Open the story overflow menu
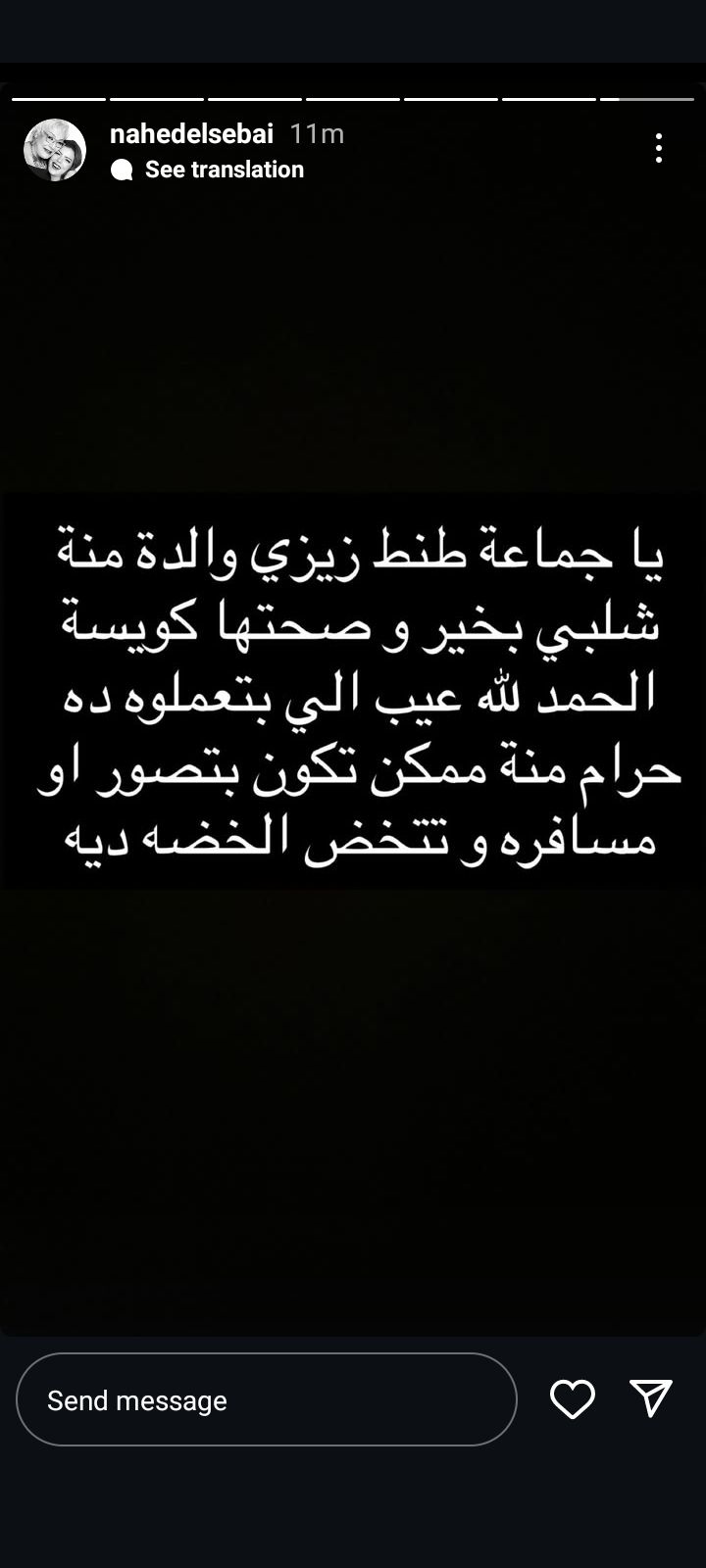This screenshot has width=706, height=1568. (x=658, y=148)
